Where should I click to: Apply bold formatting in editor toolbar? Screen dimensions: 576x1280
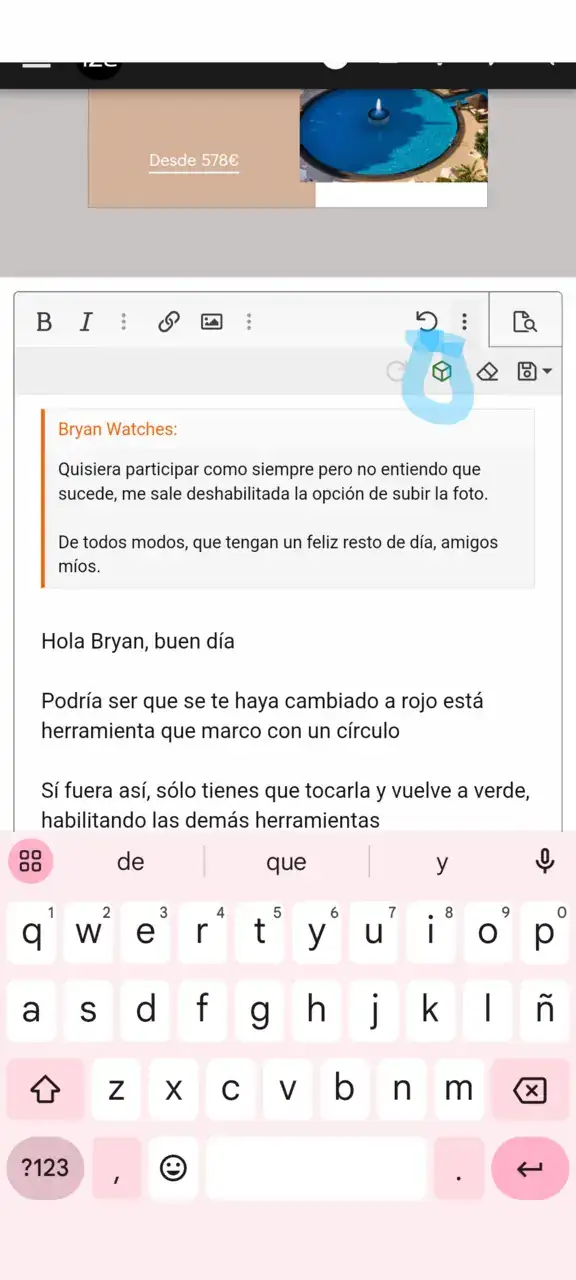pos(44,322)
